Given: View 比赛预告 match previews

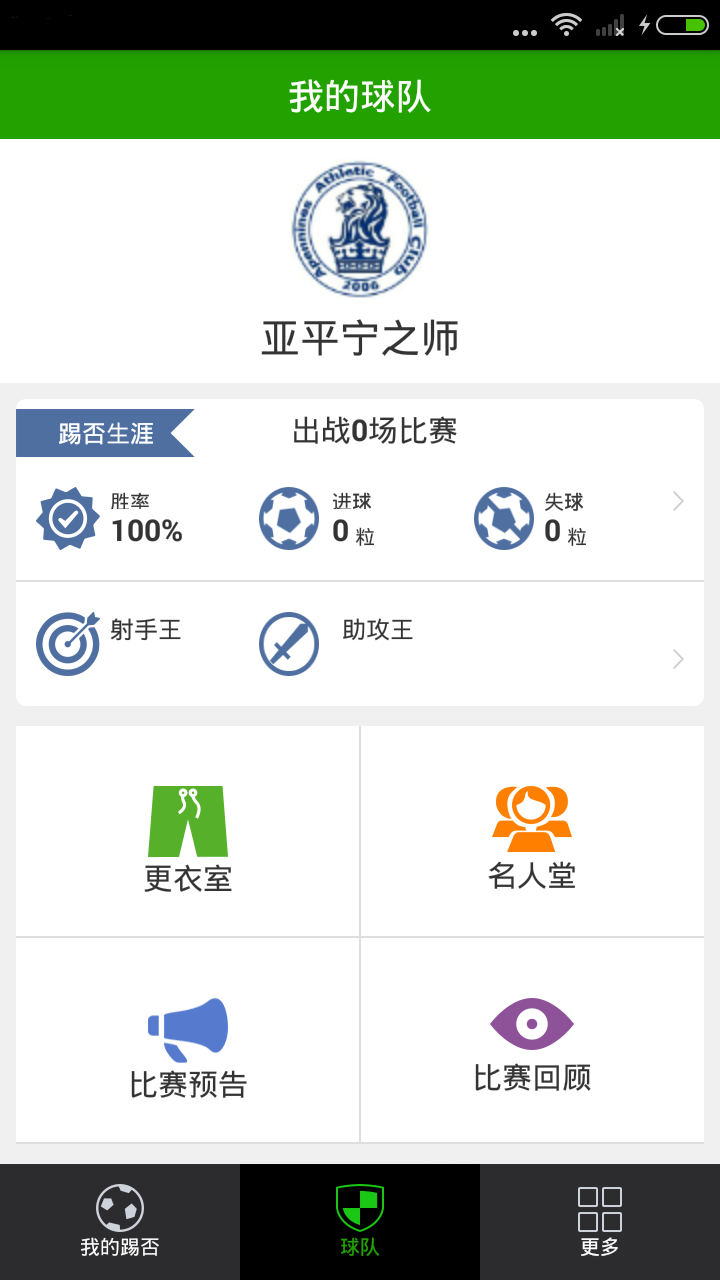Looking at the screenshot, I should 188,1041.
